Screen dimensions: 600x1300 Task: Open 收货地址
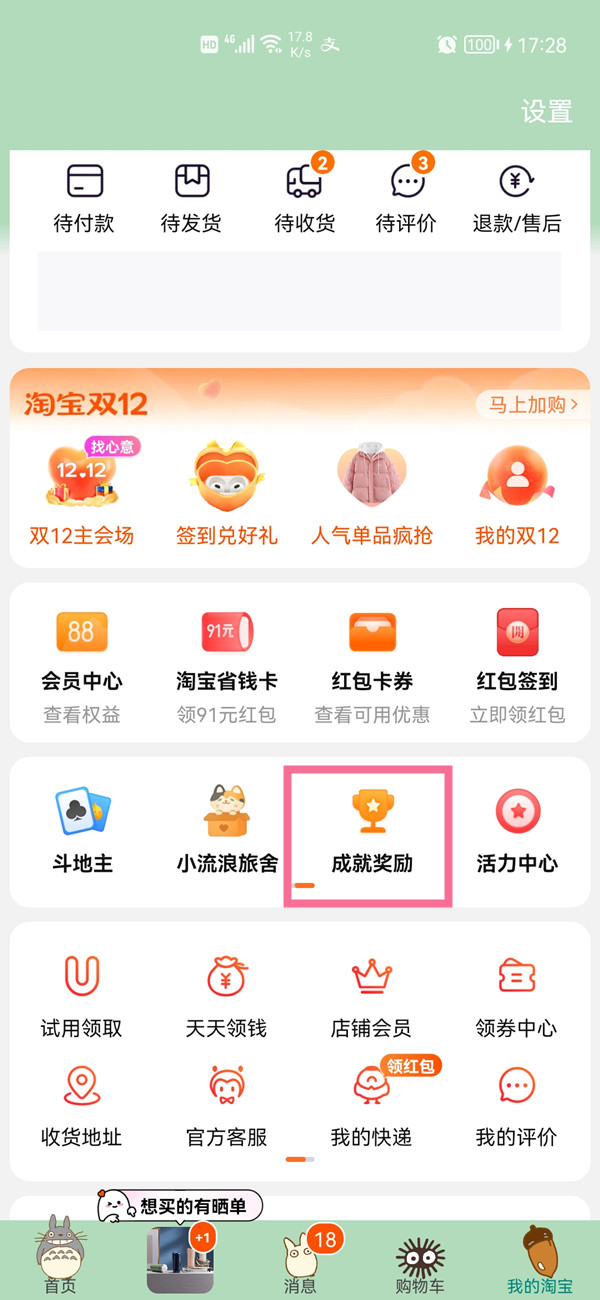coord(82,1105)
